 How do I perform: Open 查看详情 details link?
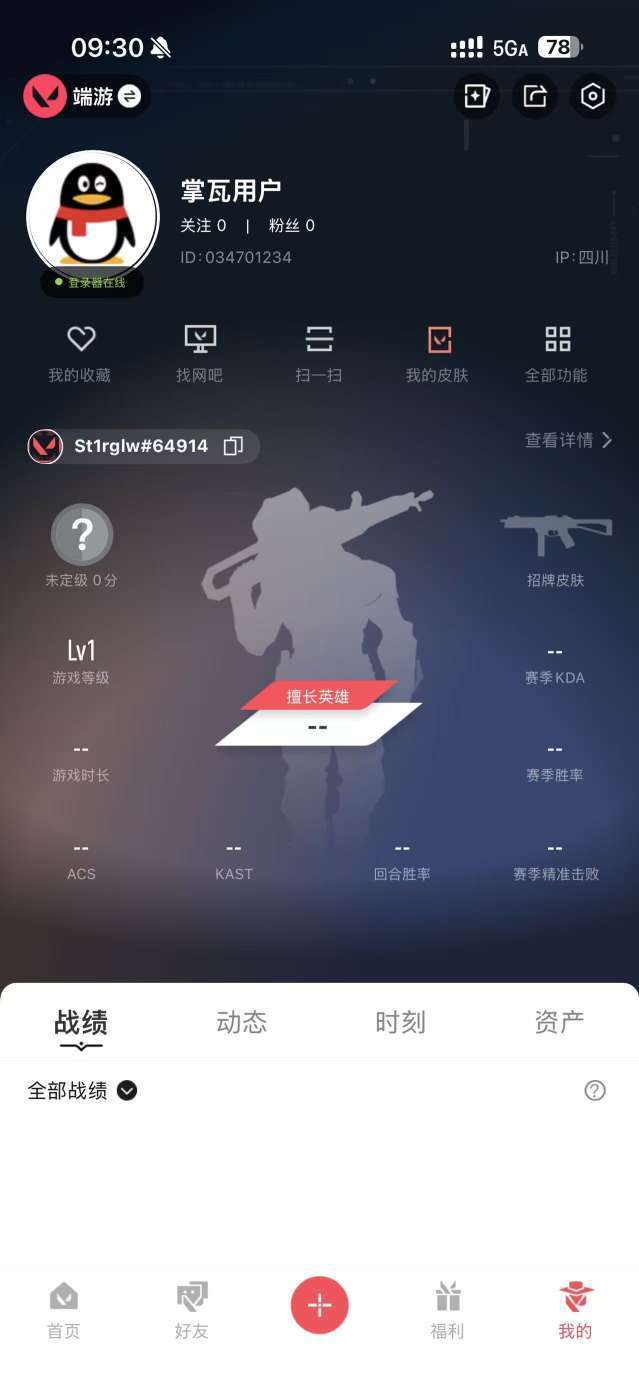point(568,440)
